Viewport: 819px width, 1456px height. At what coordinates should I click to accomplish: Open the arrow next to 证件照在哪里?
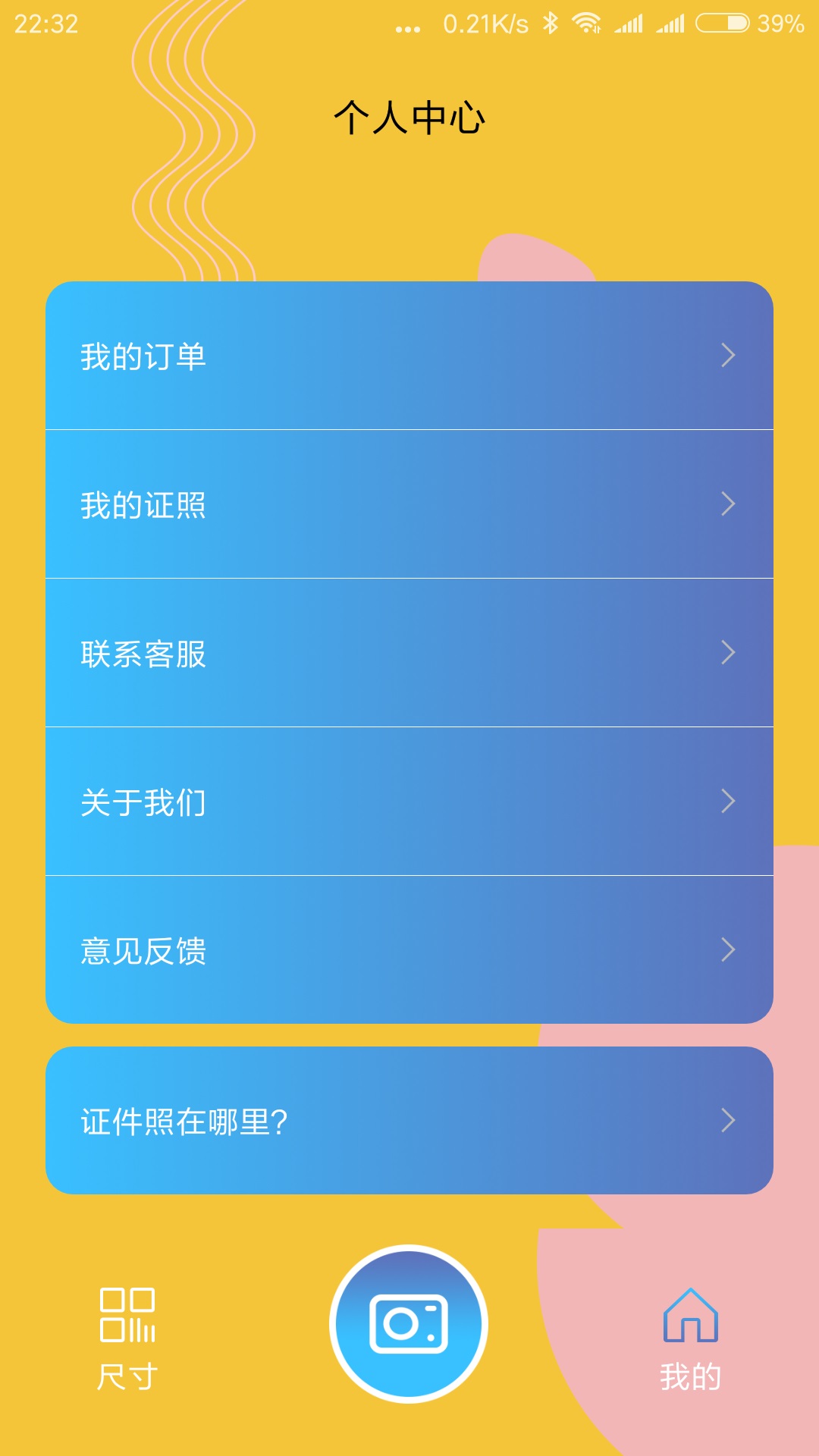point(726,1121)
